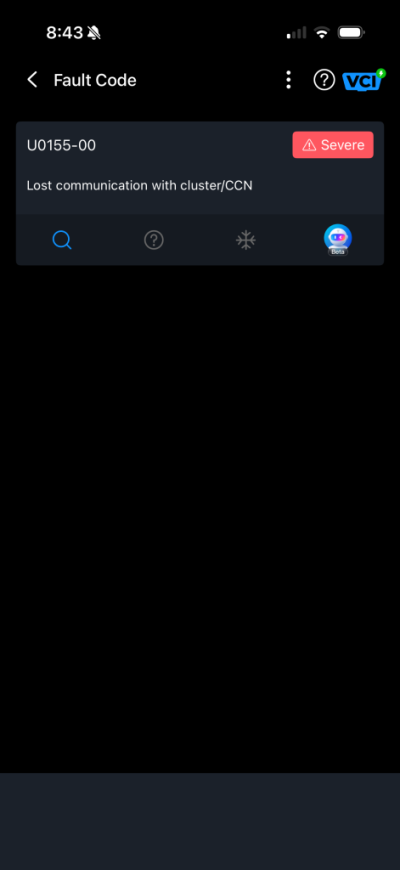
Task: Open the help question mark in the header
Action: coord(325,80)
